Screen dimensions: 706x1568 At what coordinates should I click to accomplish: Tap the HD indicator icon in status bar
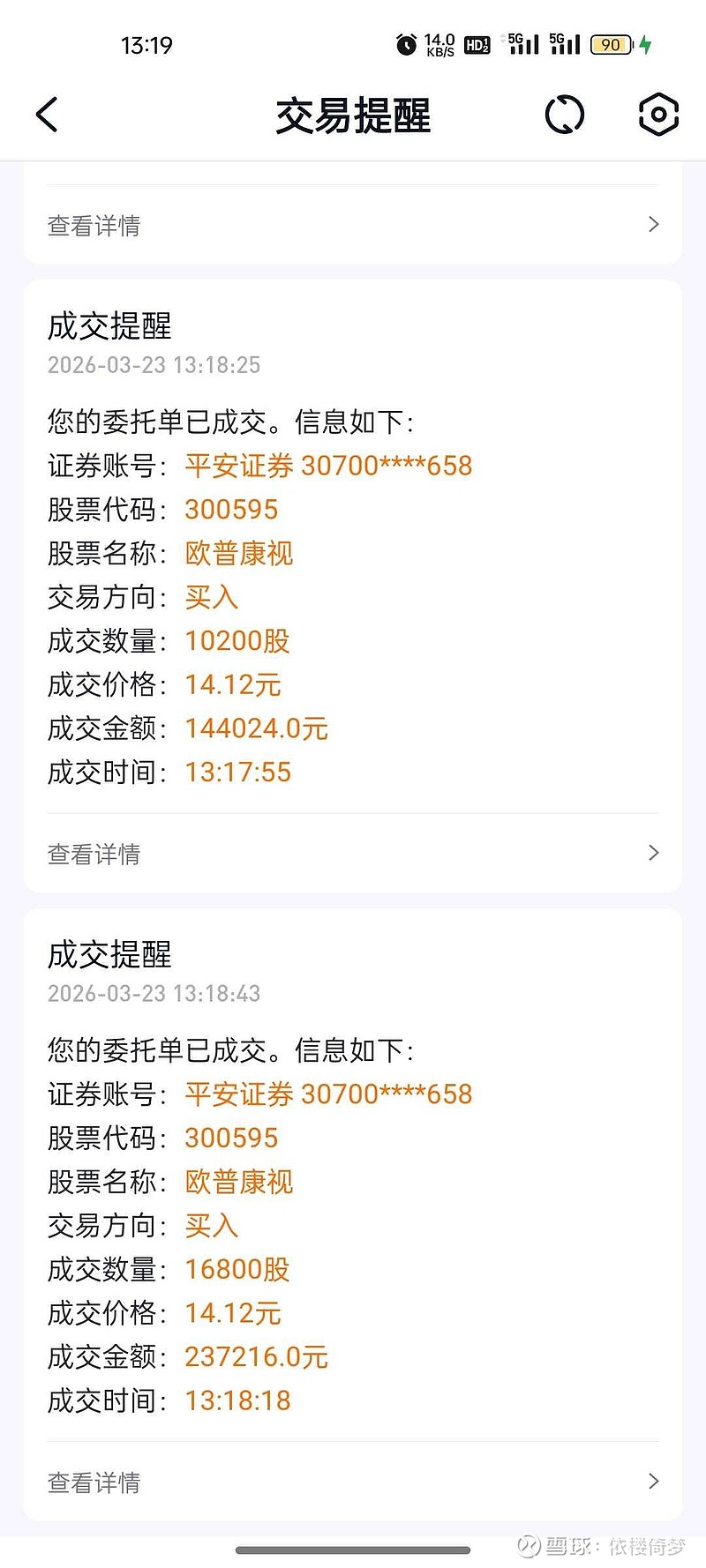click(x=477, y=44)
